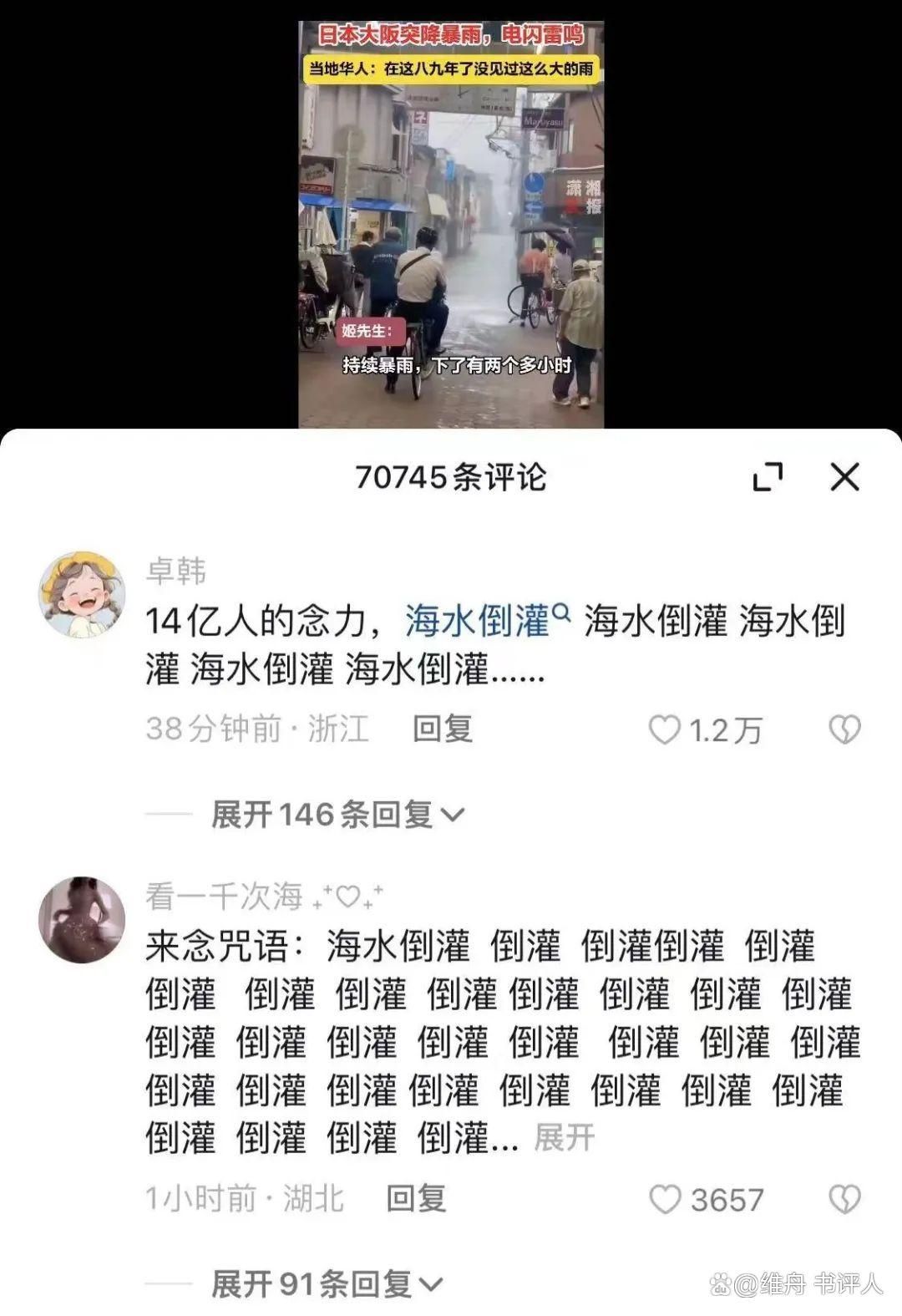The height and width of the screenshot is (1316, 902).
Task: Close the comments panel
Action: coord(844,477)
